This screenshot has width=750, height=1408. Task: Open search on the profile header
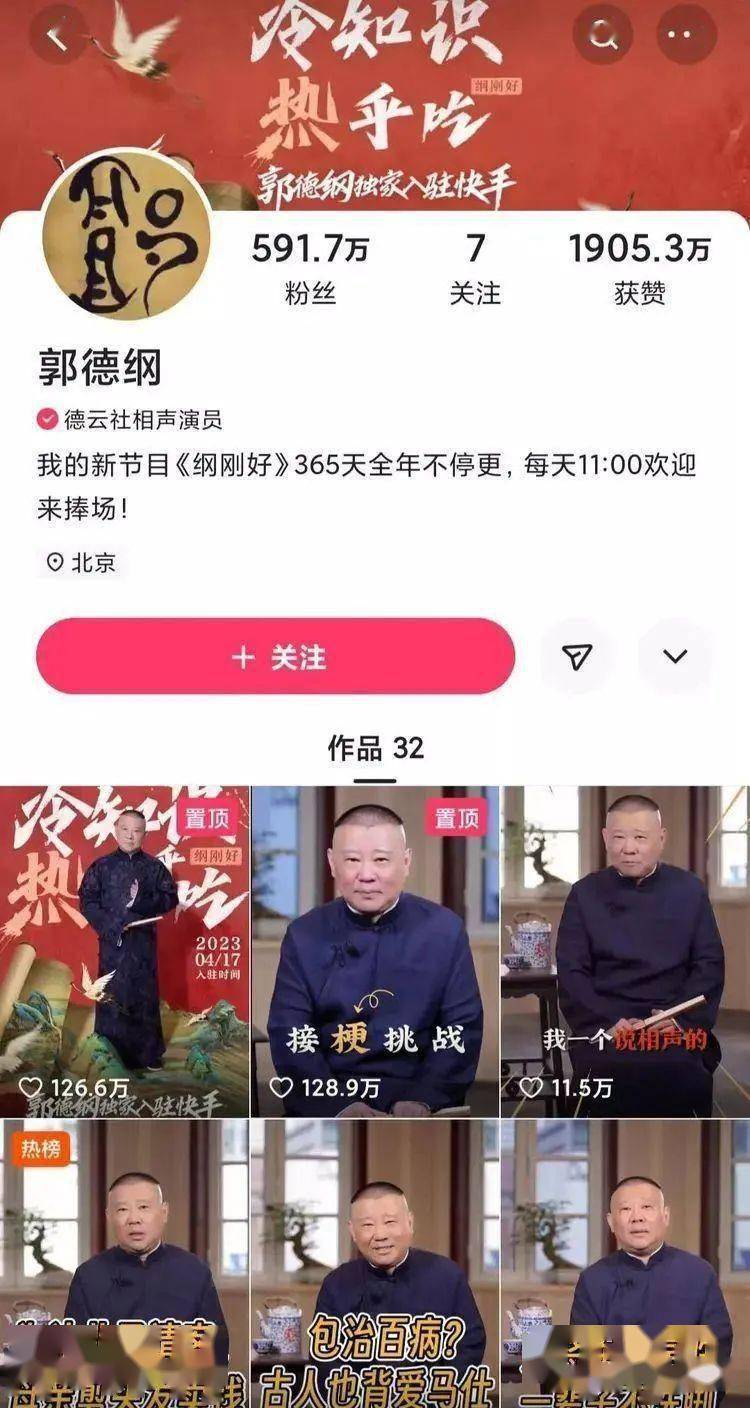pos(603,36)
